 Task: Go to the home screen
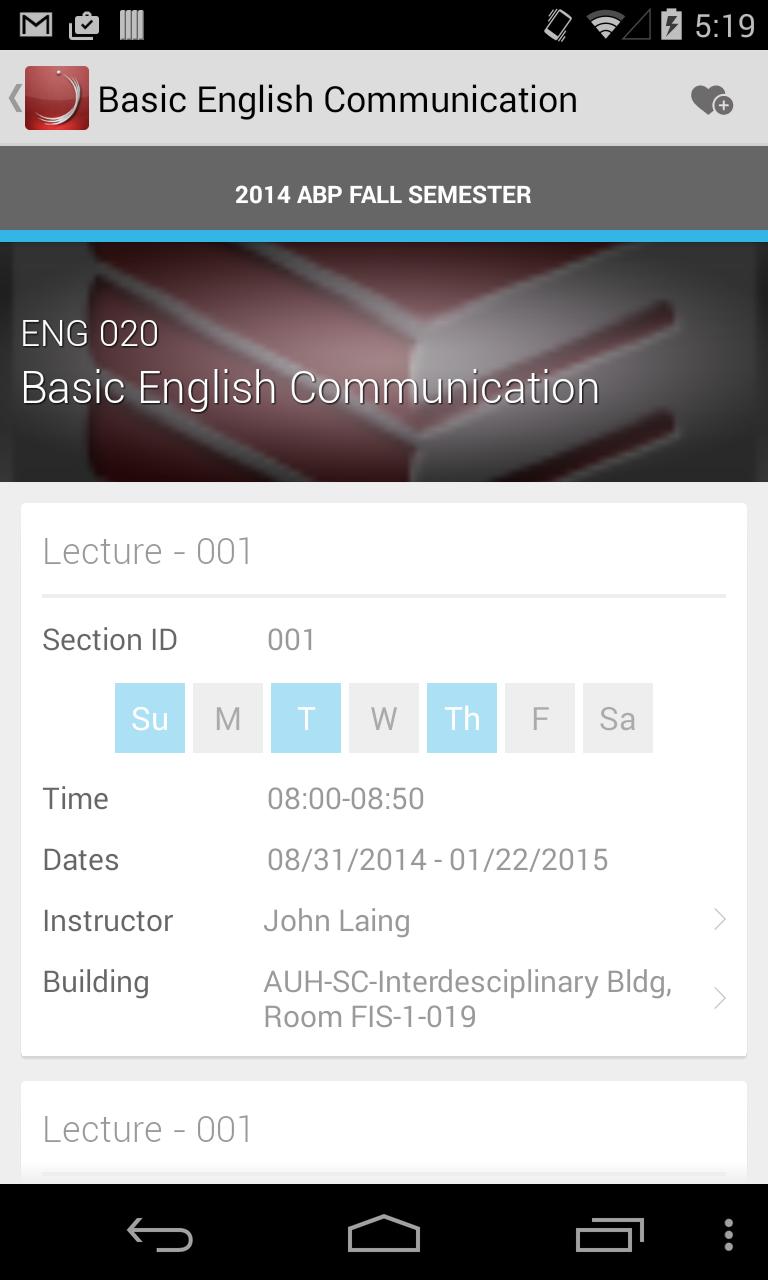pyautogui.click(x=383, y=1234)
